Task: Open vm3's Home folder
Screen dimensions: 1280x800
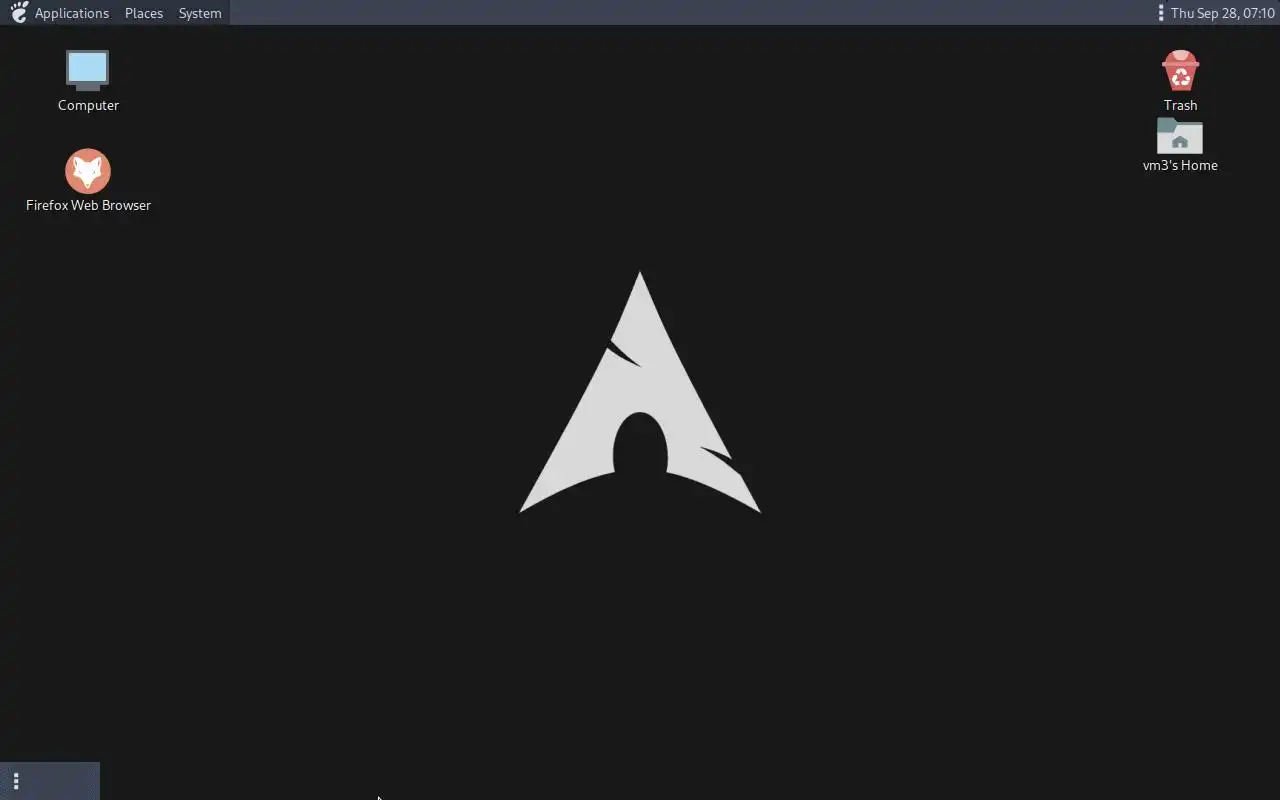Action: tap(1180, 137)
